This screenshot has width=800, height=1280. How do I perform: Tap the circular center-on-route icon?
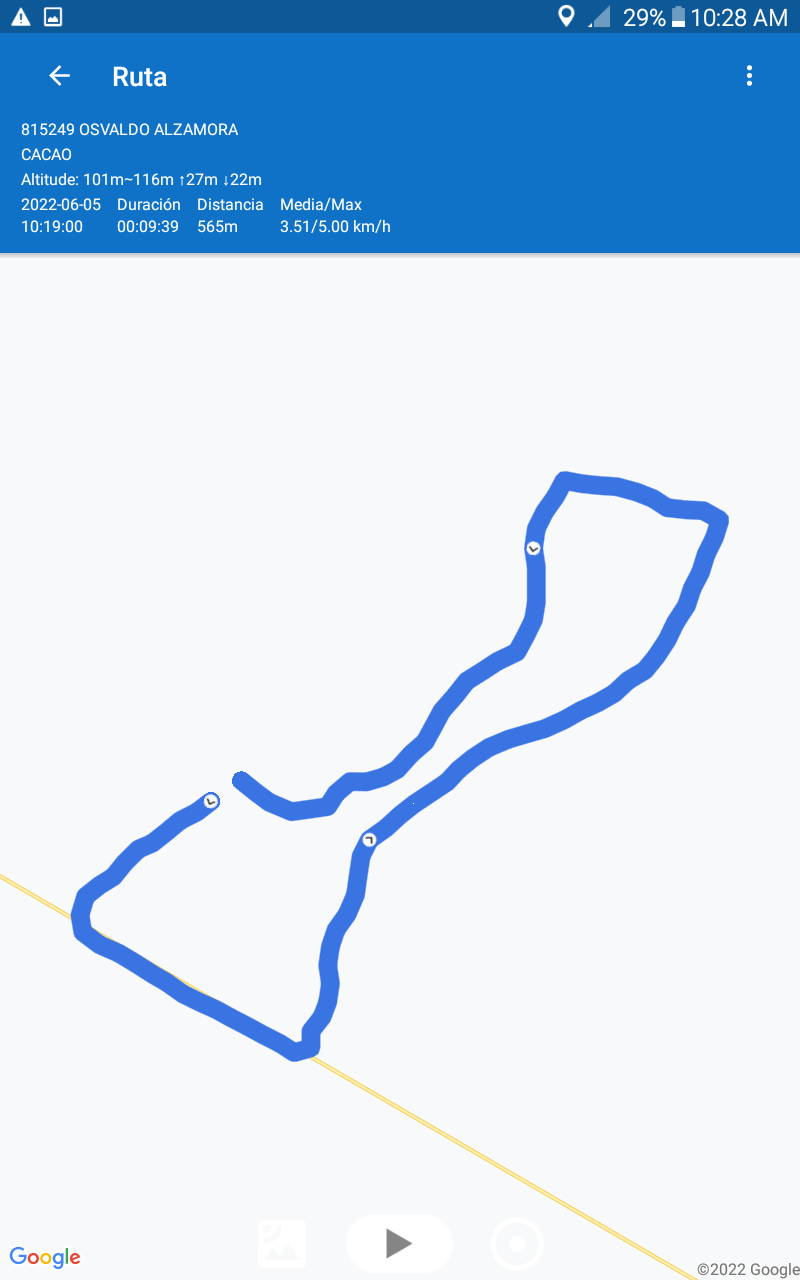pyautogui.click(x=517, y=1244)
